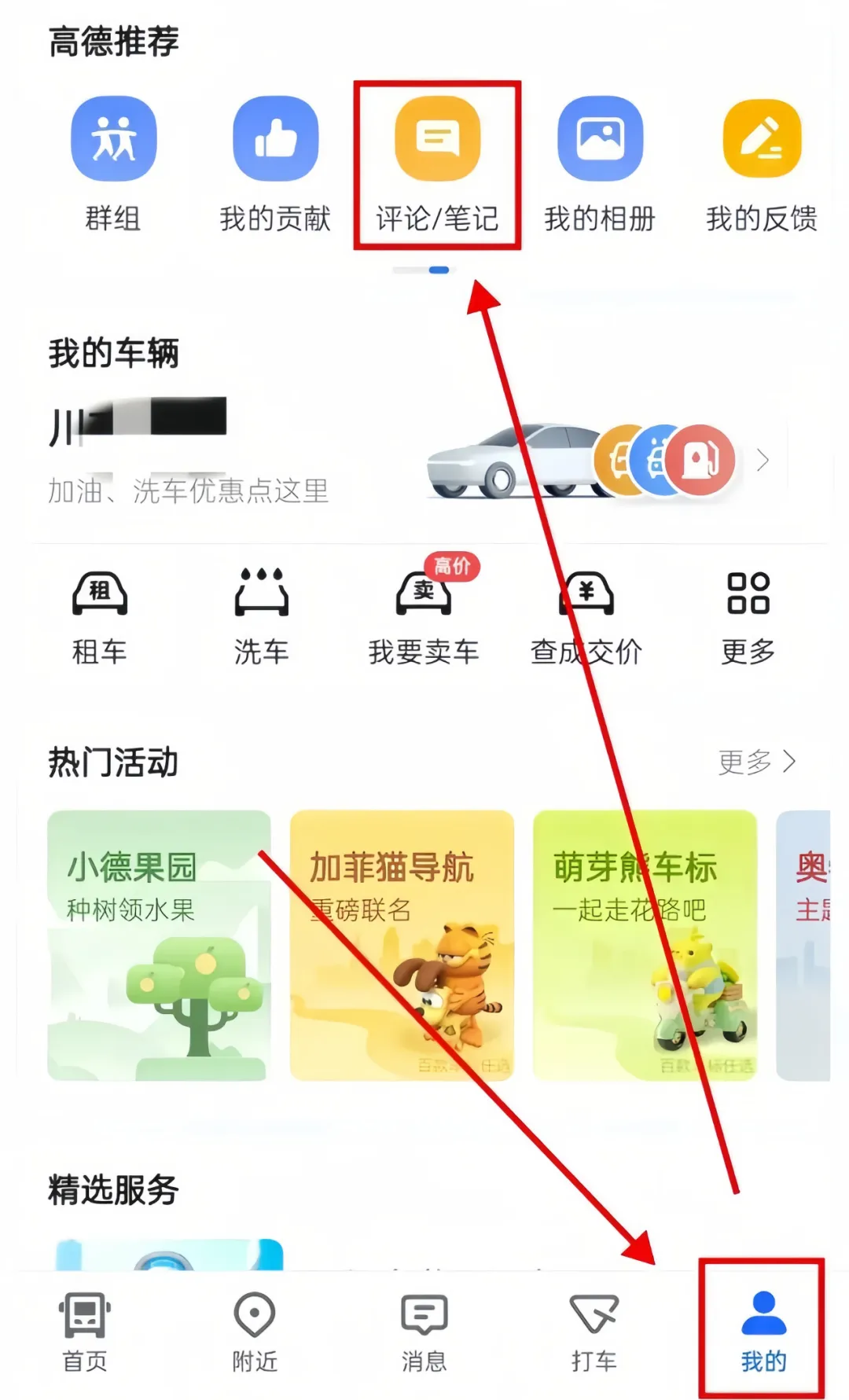Open 洗车 service
The height and width of the screenshot is (1400, 849).
(262, 617)
